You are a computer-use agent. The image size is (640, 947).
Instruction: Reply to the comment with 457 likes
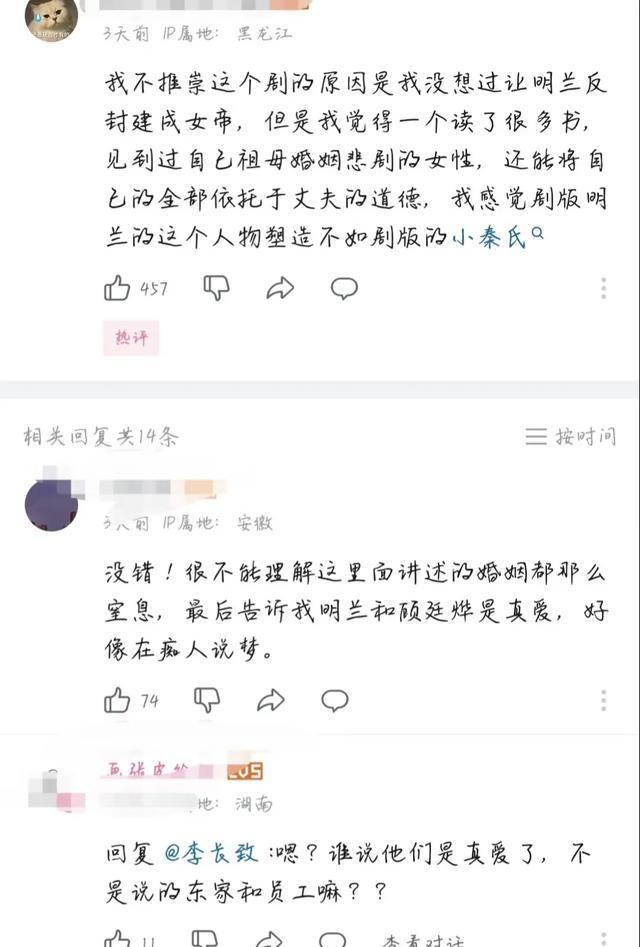[x=344, y=289]
